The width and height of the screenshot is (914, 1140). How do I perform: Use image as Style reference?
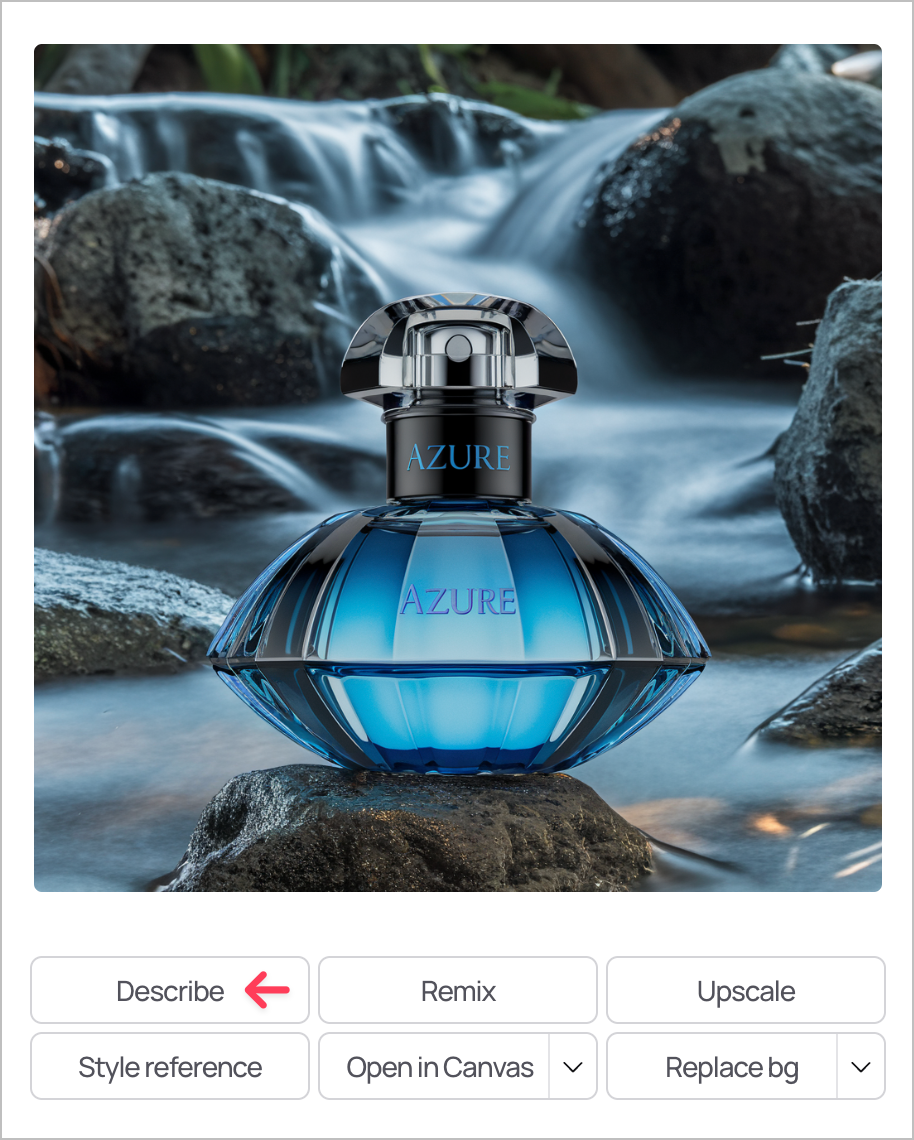click(170, 1067)
